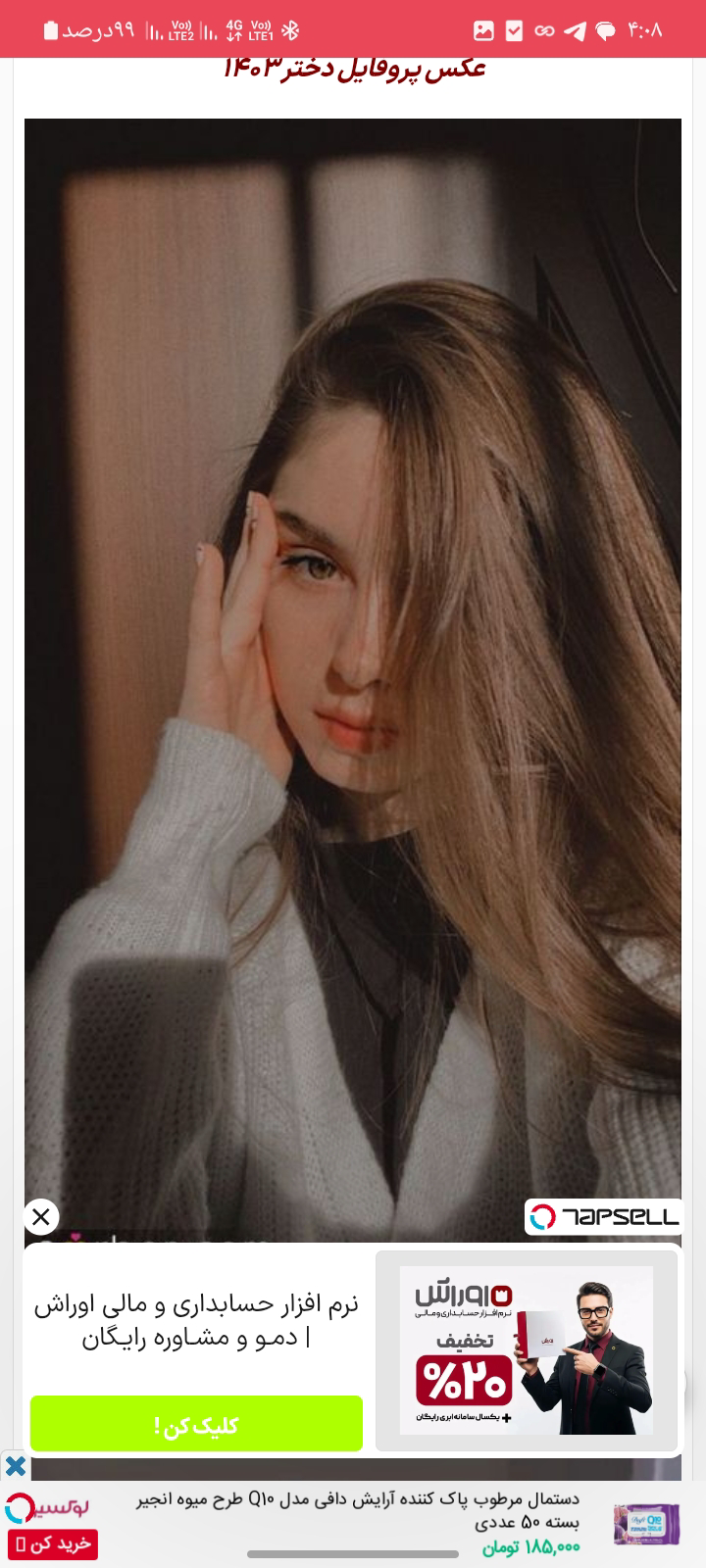Open the دستمال مرطوب product banner

pyautogui.click(x=392, y=1524)
